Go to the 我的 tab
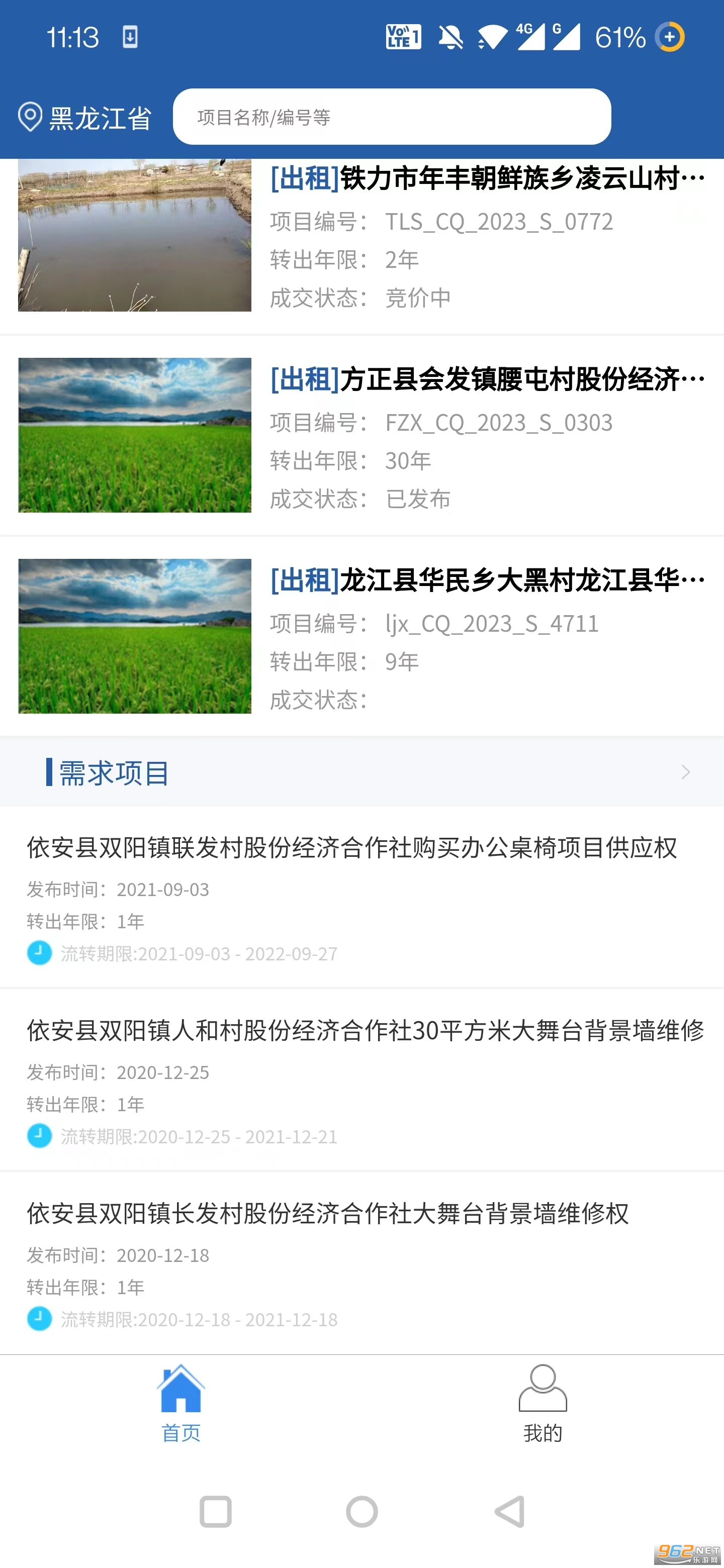Image resolution: width=724 pixels, height=1568 pixels. pos(542,1404)
